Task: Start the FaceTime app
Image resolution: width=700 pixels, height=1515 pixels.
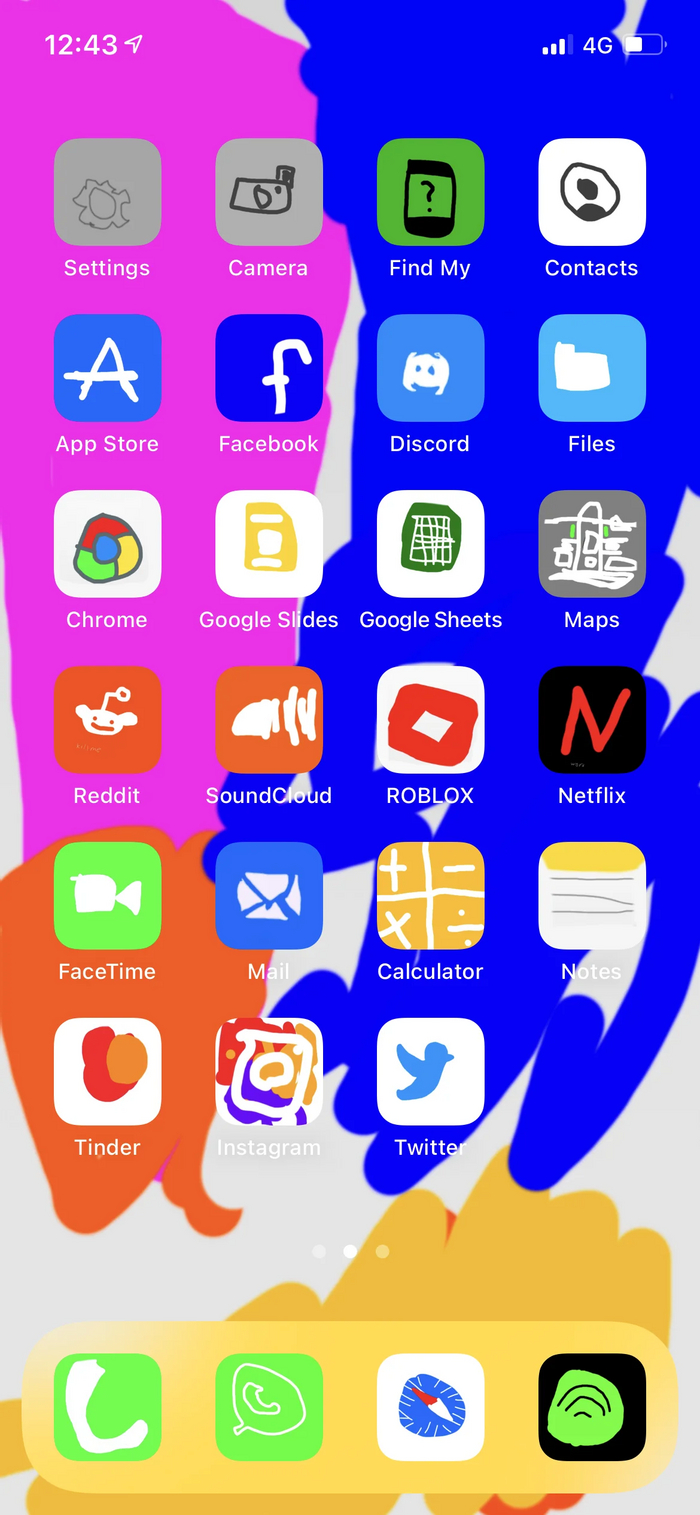Action: 107,896
